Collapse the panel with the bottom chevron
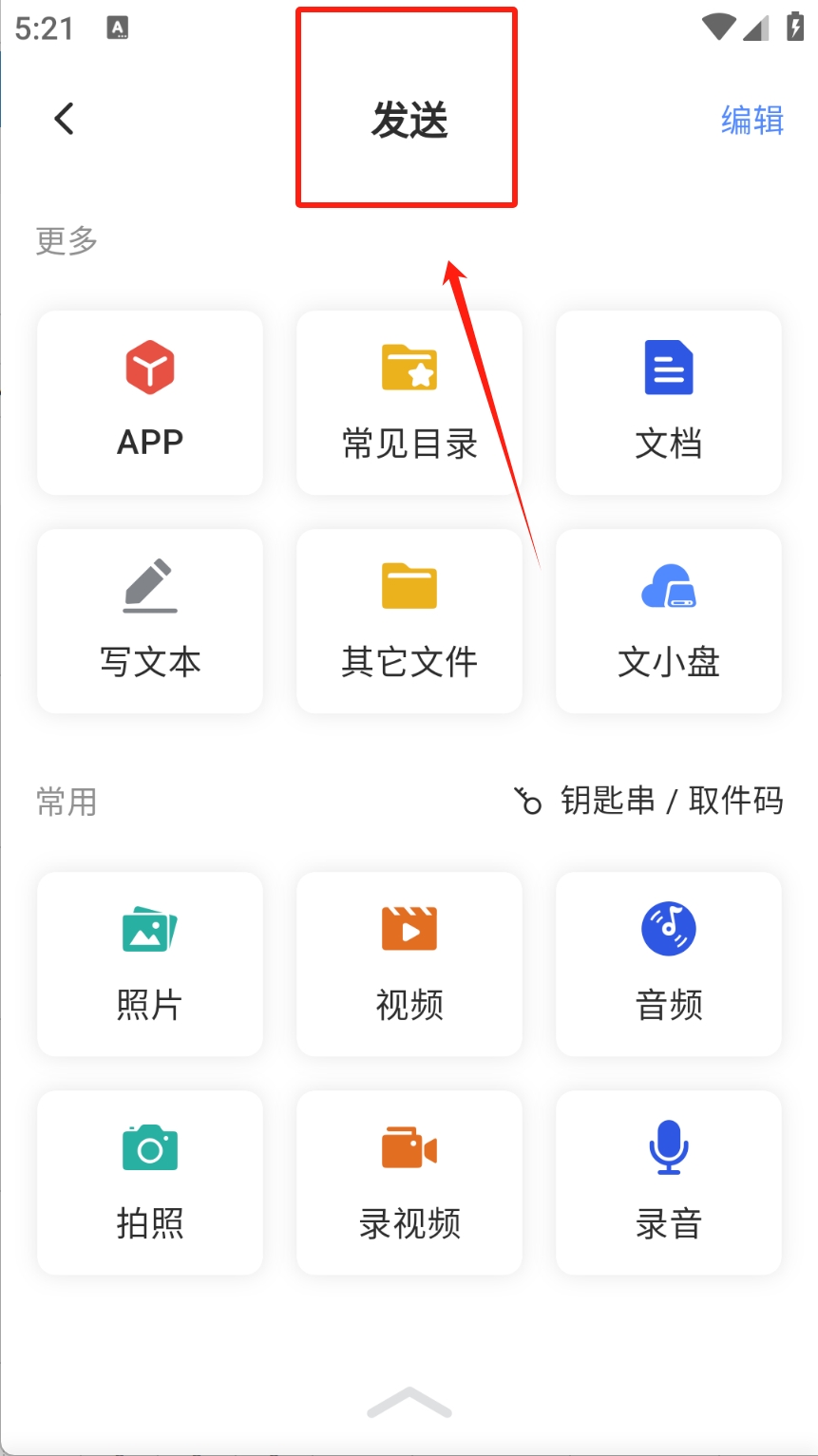 pos(409,1402)
